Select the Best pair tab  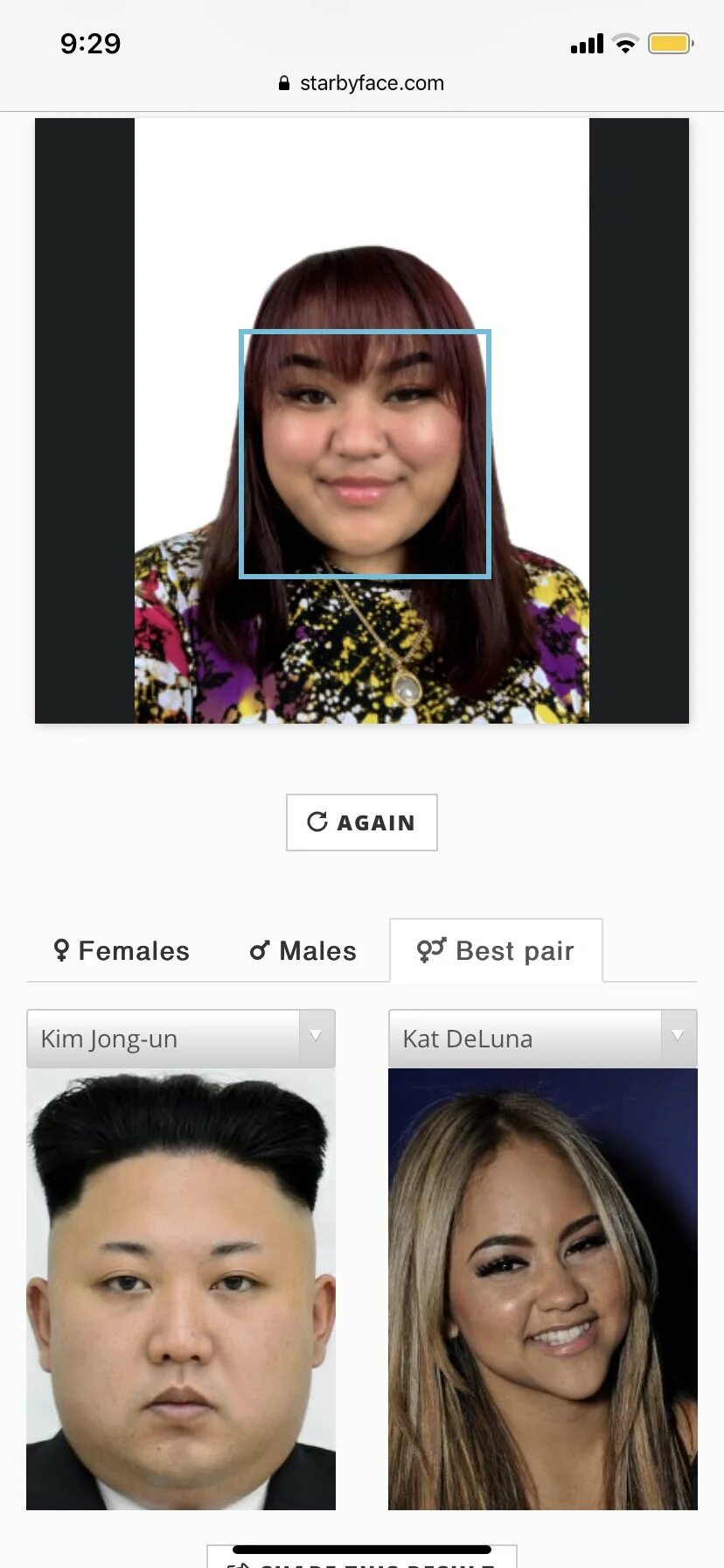[x=496, y=951]
